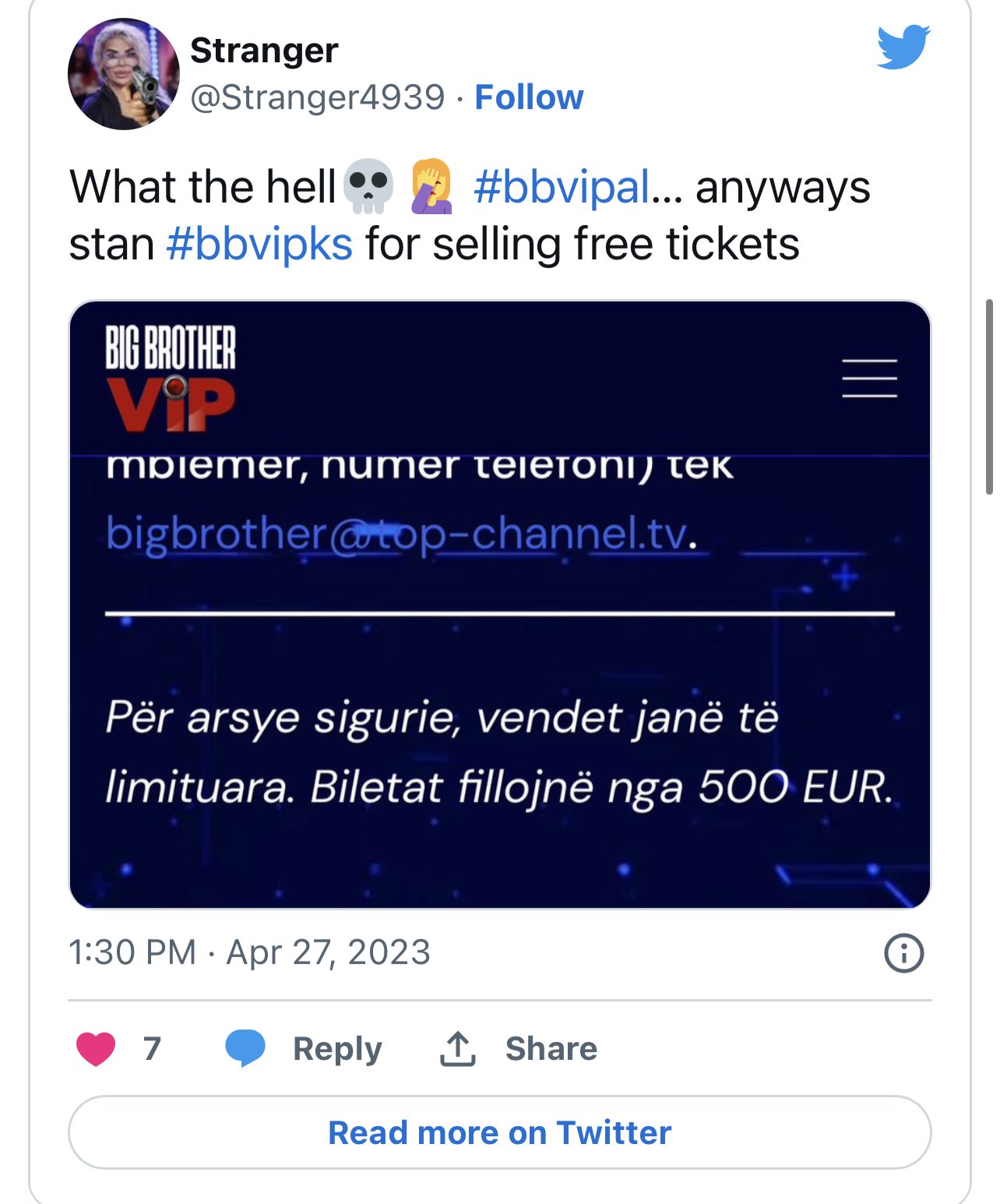Open the tweet info icon
The height and width of the screenshot is (1204, 1000).
click(903, 952)
